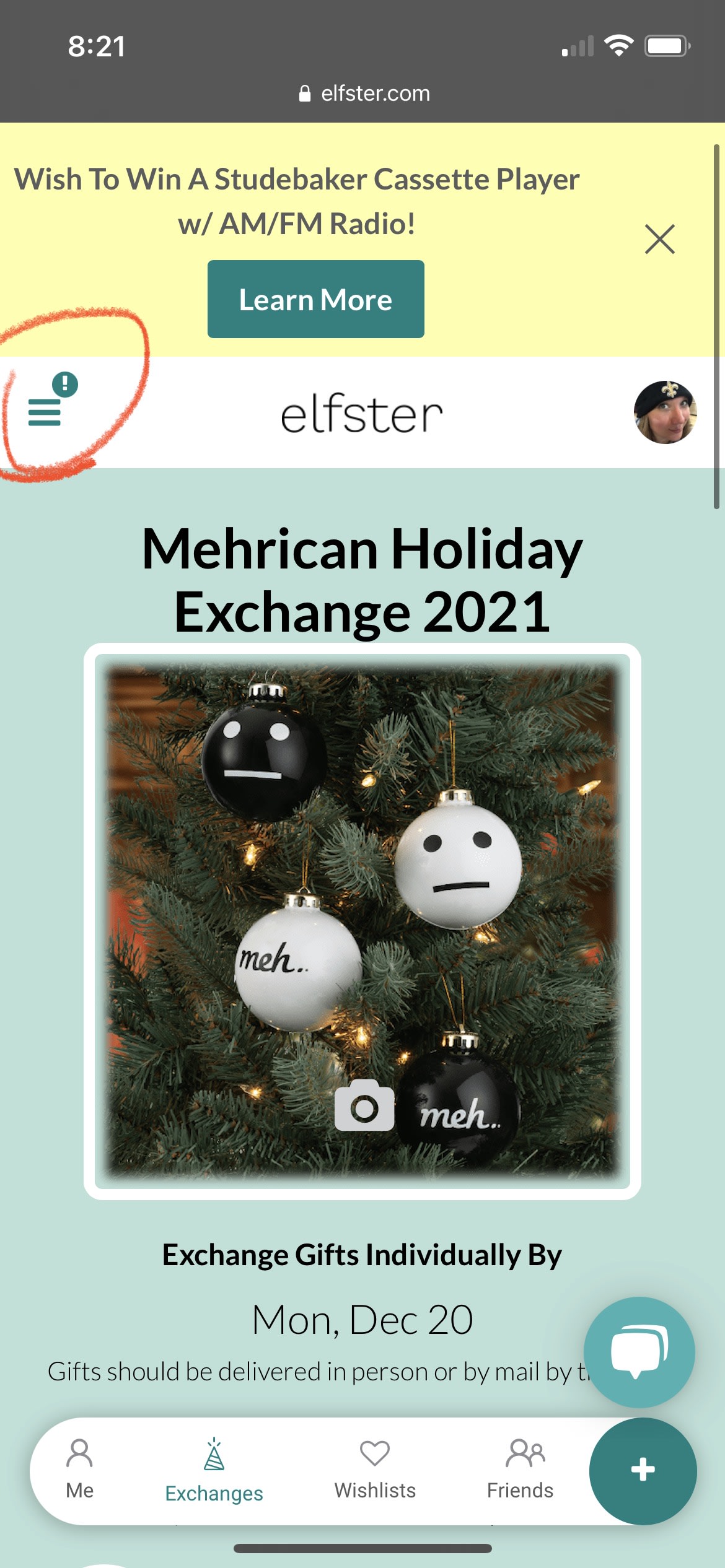Viewport: 725px width, 1568px height.
Task: Open the hamburger menu with alert badge
Action: (45, 411)
